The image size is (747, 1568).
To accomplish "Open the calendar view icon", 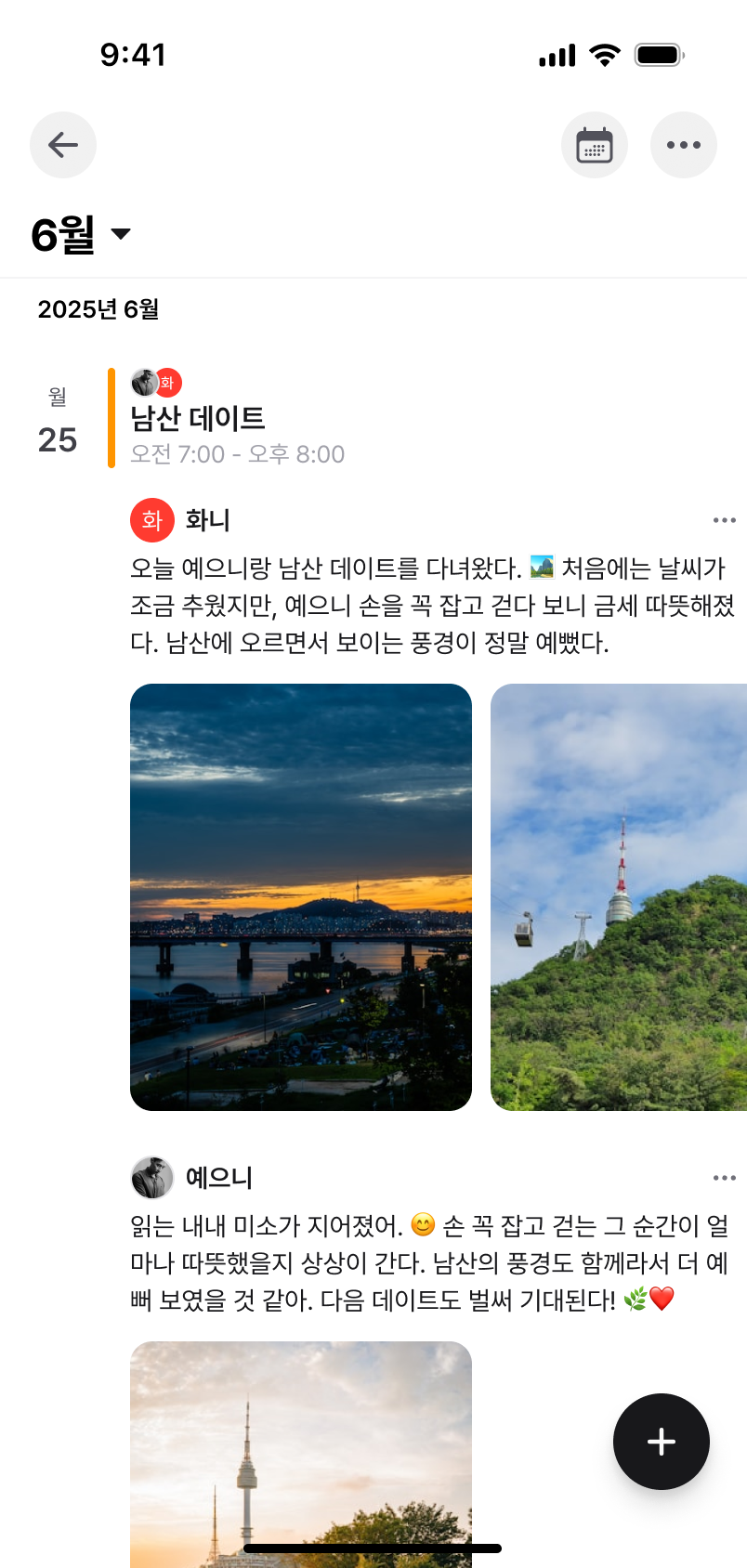I will pos(595,145).
